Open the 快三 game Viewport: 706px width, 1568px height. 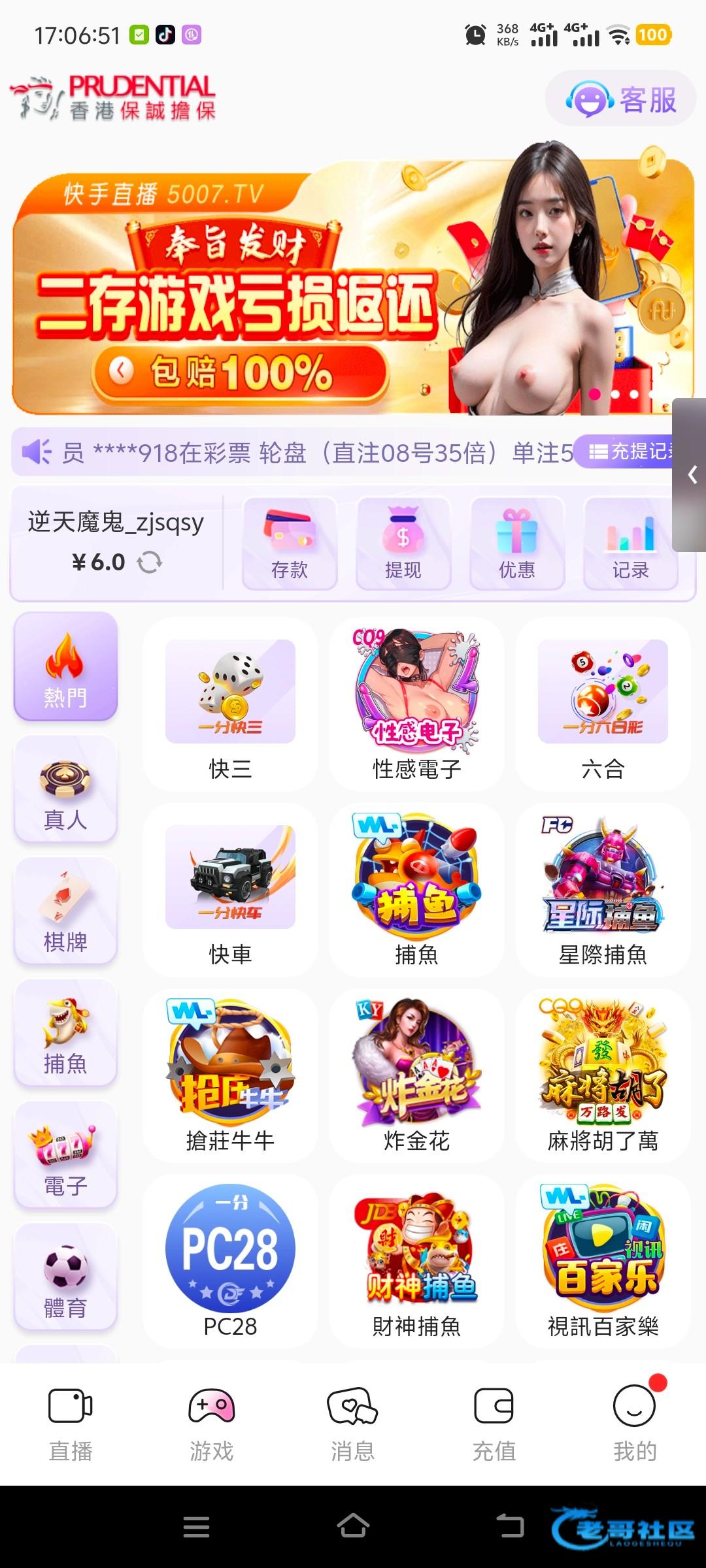point(230,706)
